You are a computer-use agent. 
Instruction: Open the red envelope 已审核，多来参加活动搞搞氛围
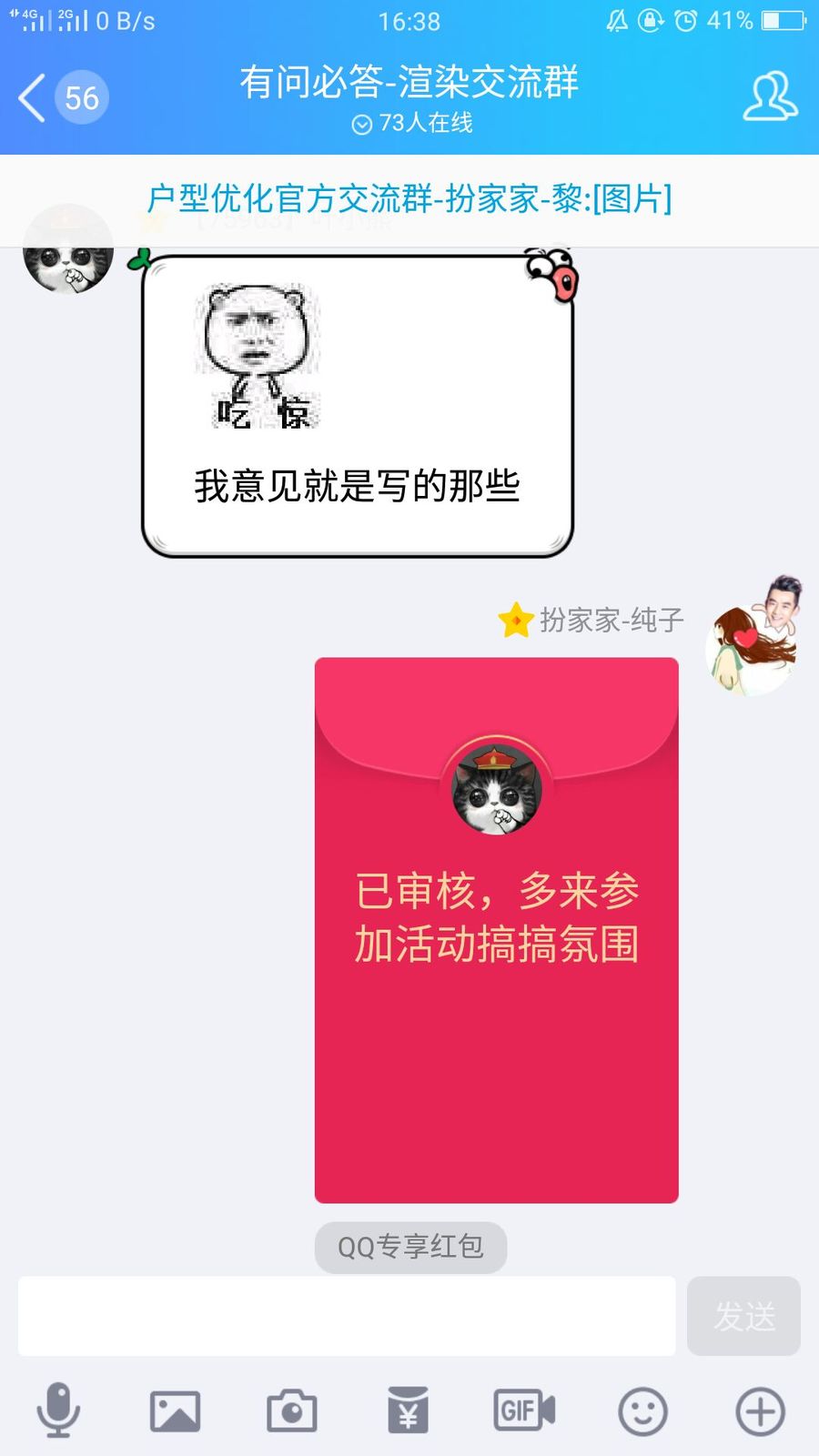coord(496,928)
